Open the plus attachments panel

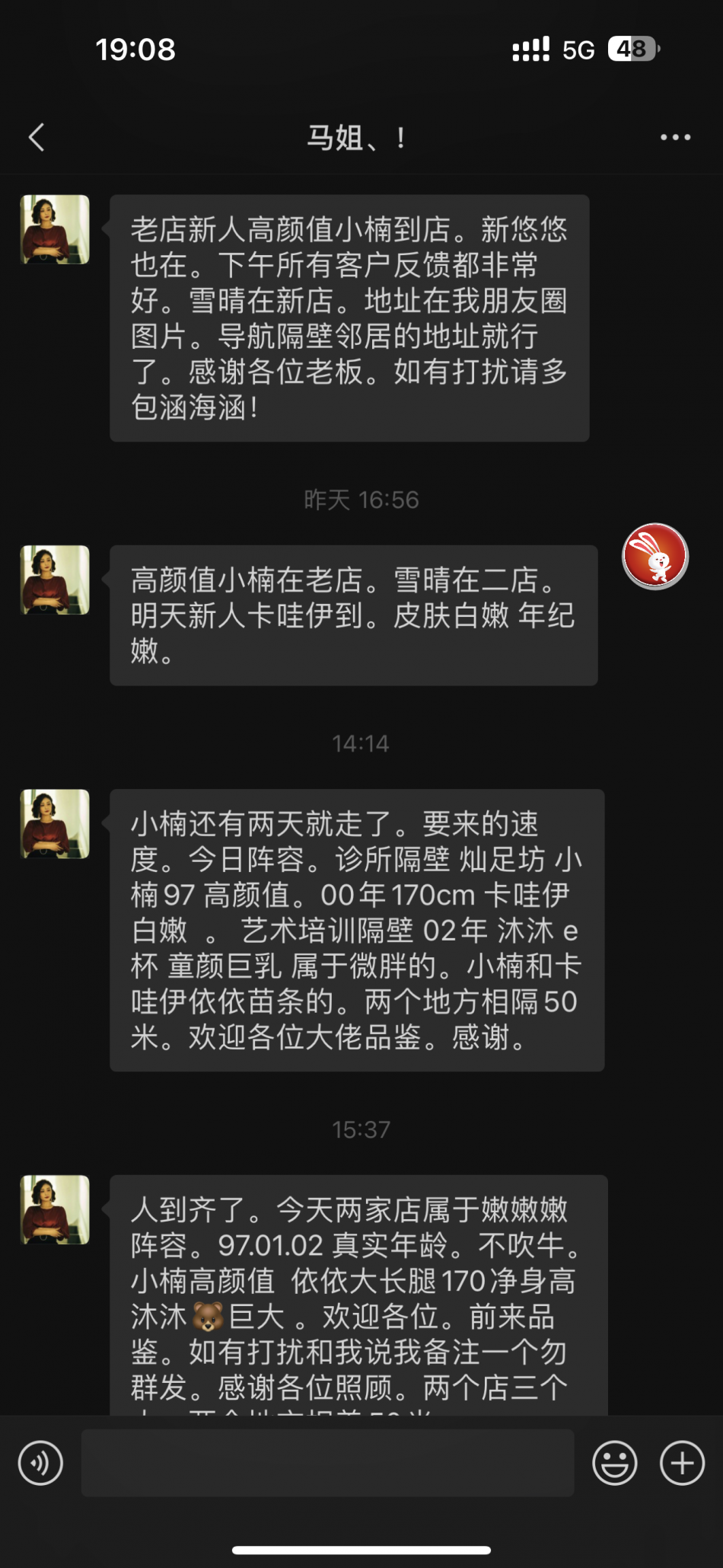[682, 1463]
